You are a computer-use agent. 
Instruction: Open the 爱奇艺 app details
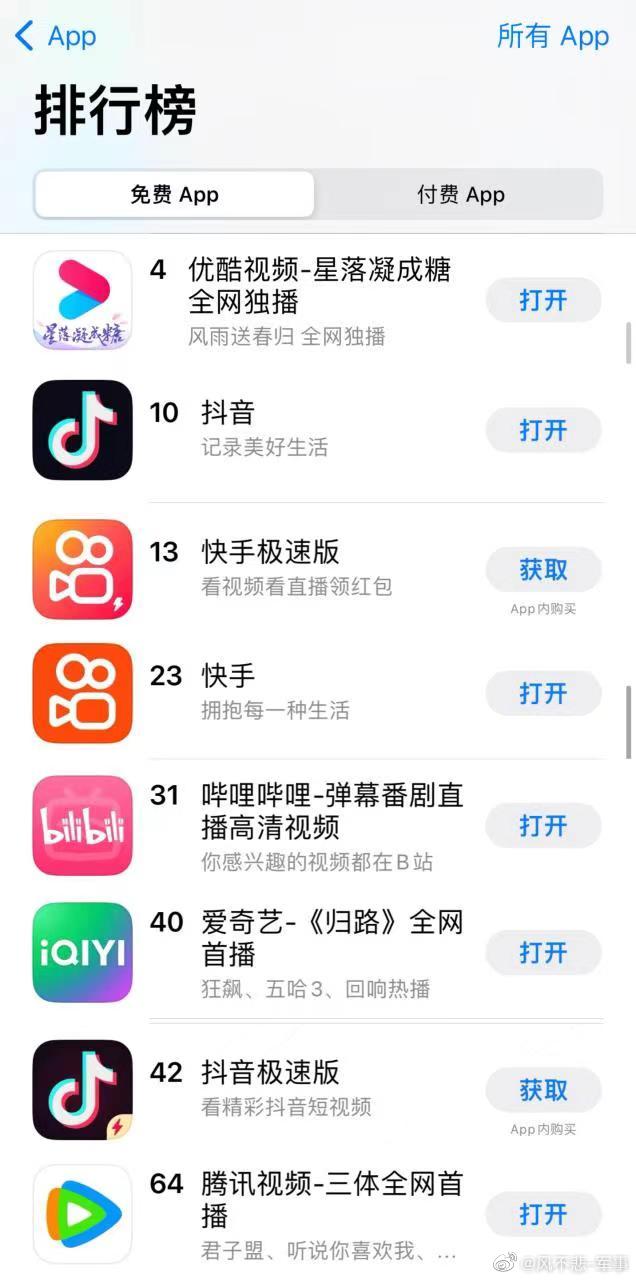click(x=332, y=937)
